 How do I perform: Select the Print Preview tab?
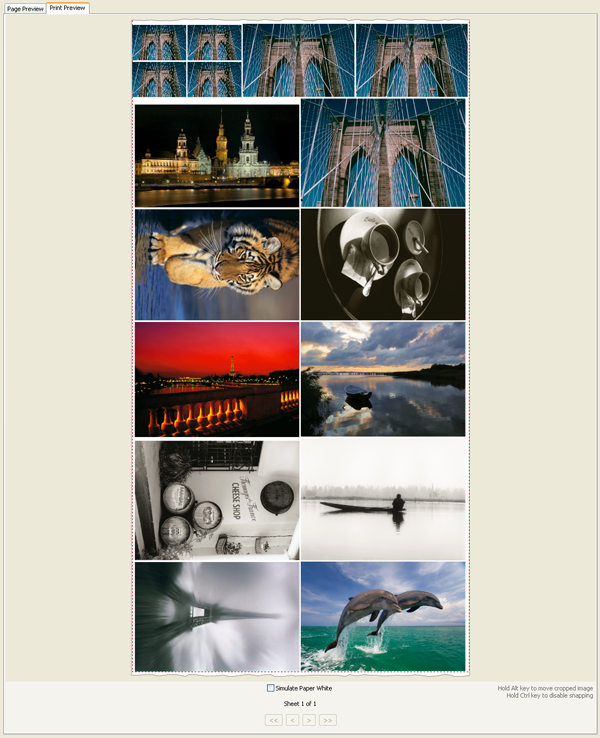coord(68,8)
